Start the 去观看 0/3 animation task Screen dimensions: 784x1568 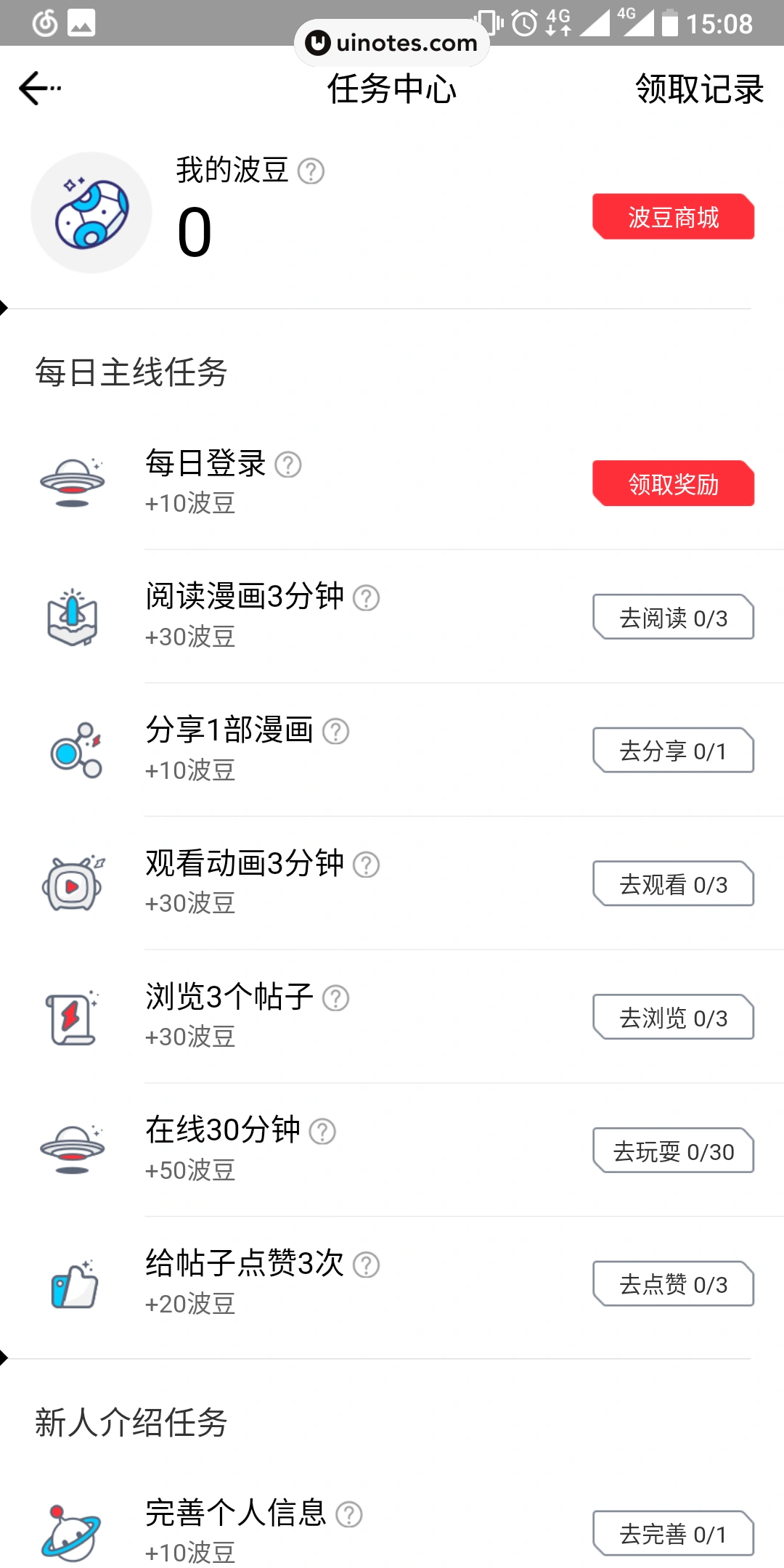click(673, 884)
